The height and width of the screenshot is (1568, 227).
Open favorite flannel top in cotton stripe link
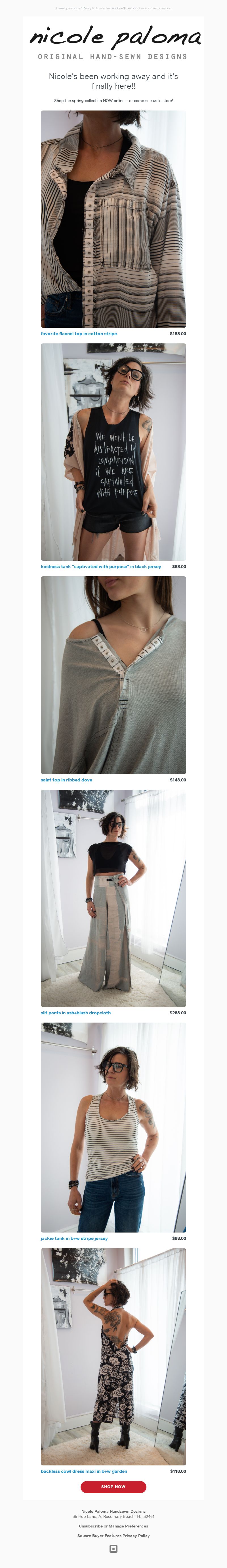[x=79, y=333]
